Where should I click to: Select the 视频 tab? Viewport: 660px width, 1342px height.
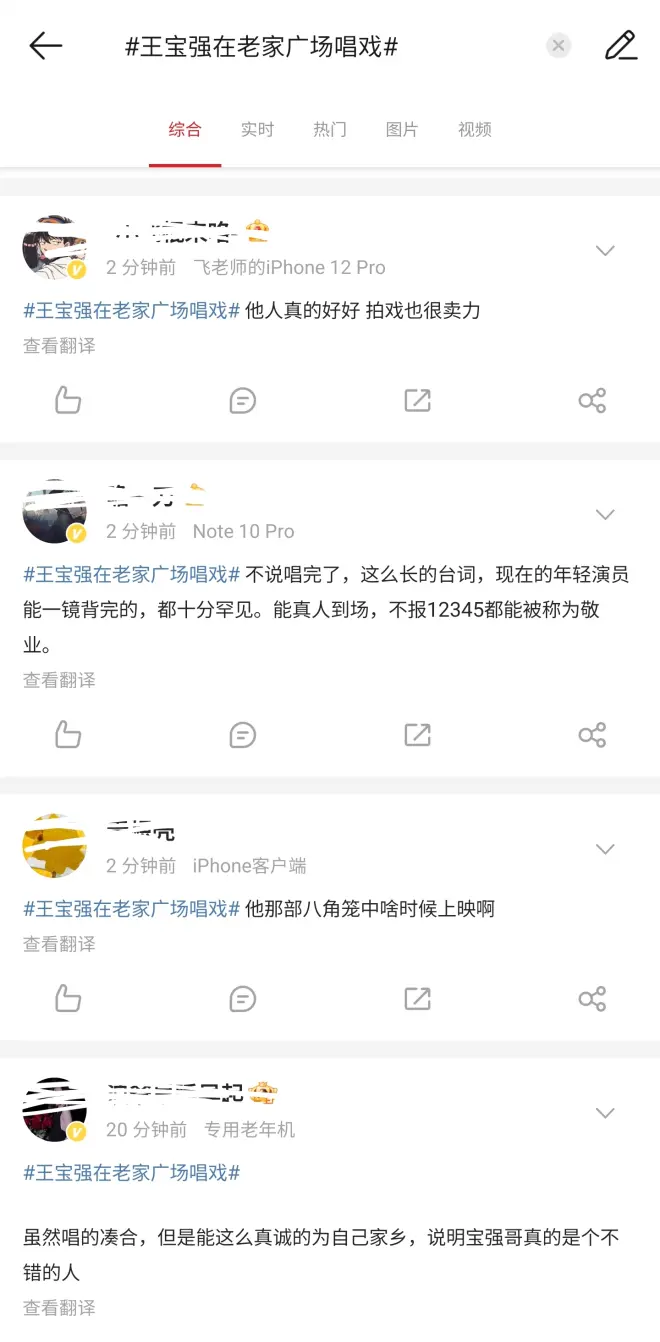[474, 130]
